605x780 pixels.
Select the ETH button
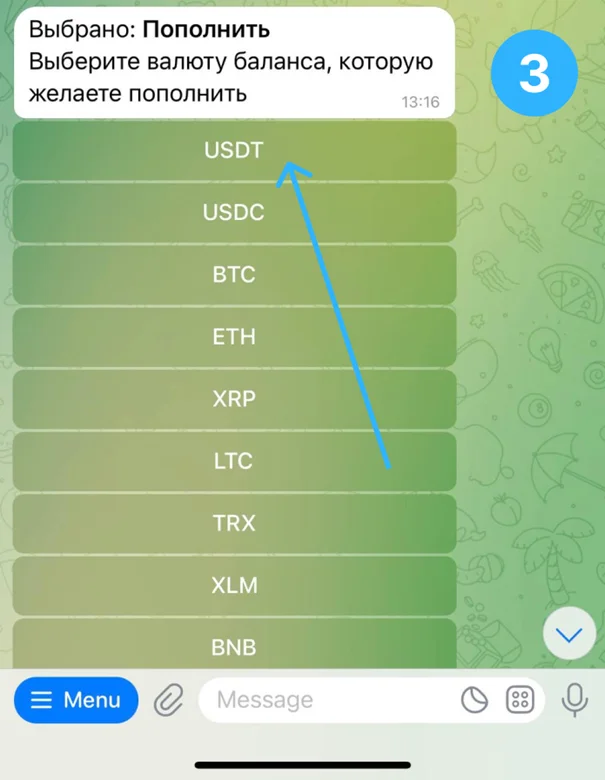(x=234, y=337)
